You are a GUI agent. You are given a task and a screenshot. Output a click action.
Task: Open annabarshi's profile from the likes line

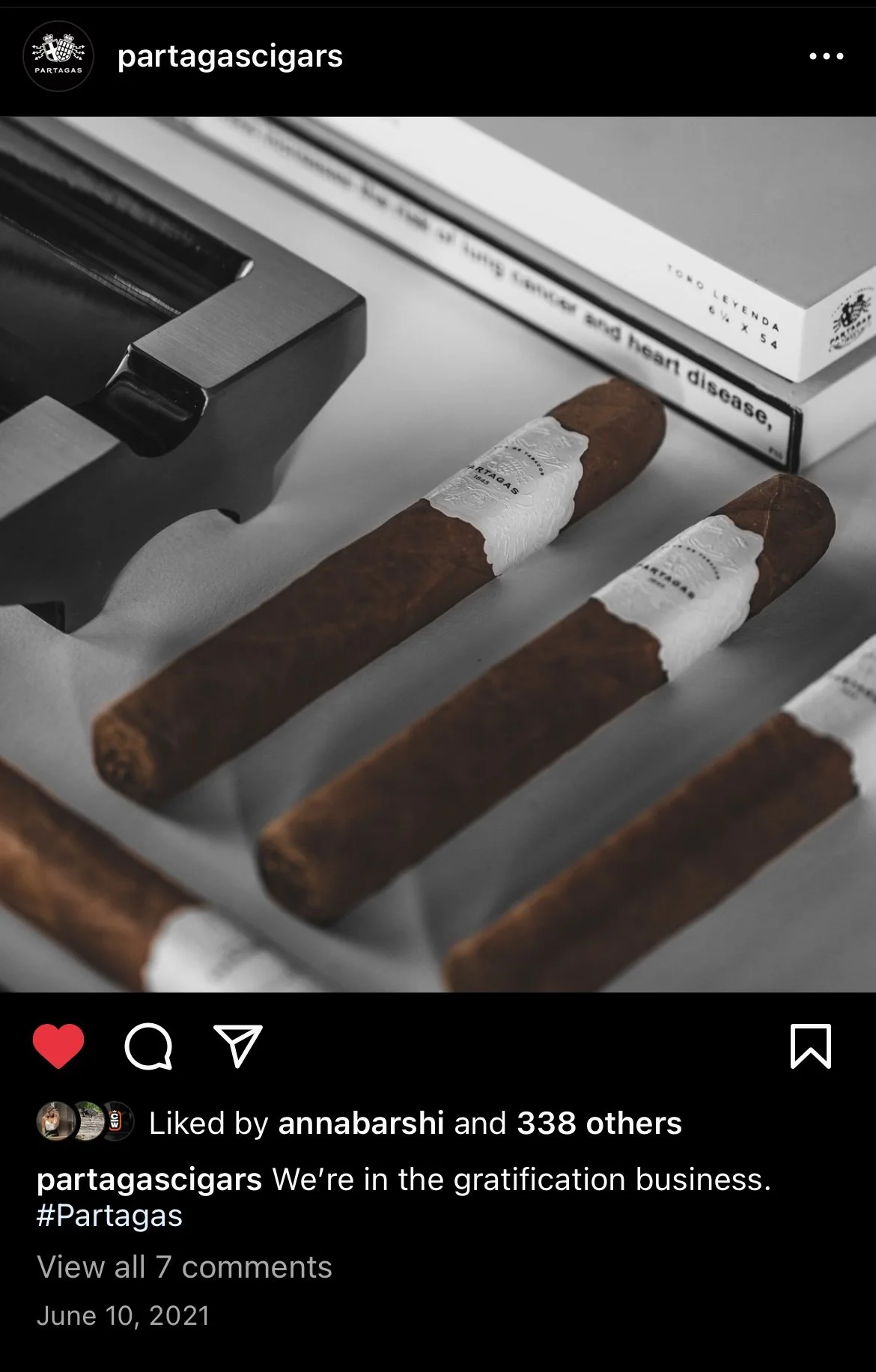click(x=361, y=1123)
